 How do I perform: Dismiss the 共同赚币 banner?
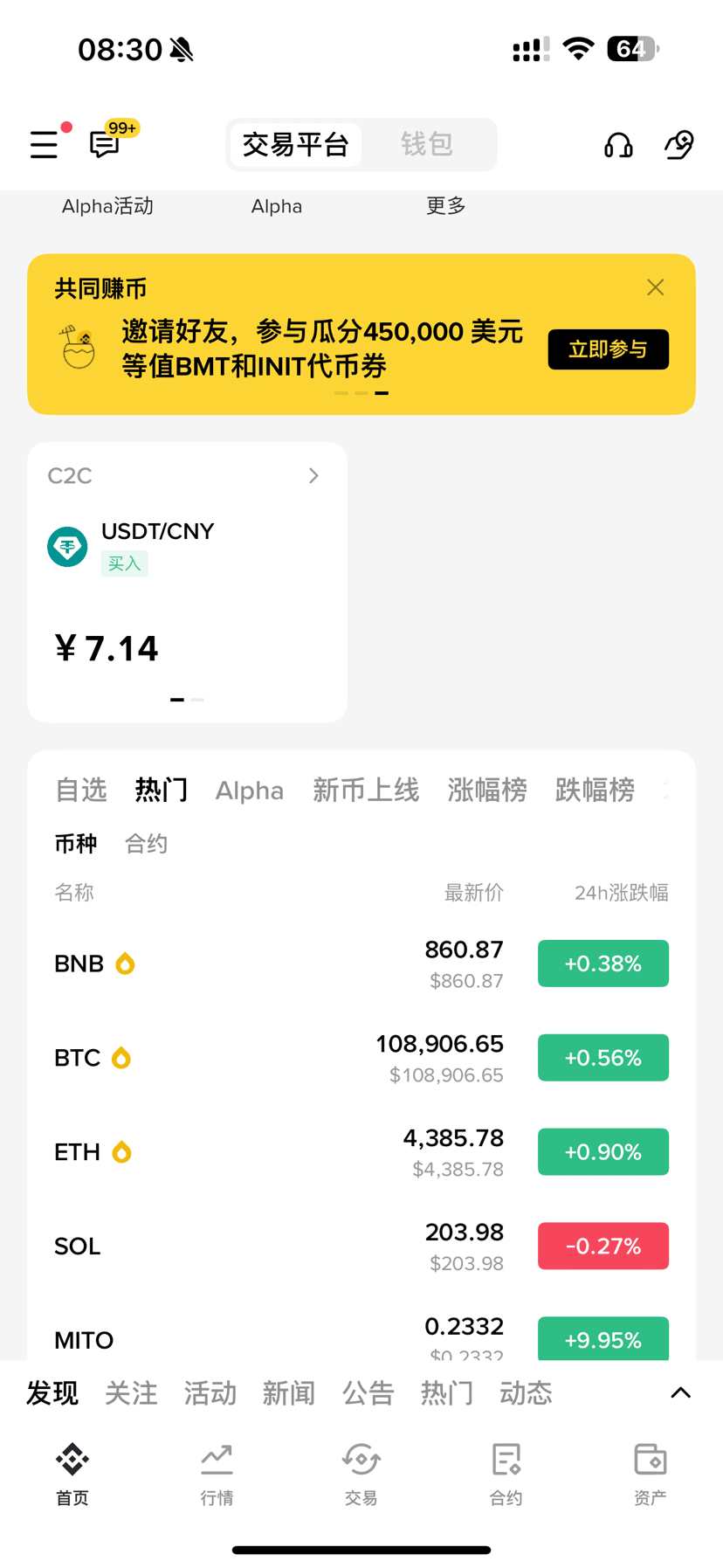pyautogui.click(x=656, y=287)
